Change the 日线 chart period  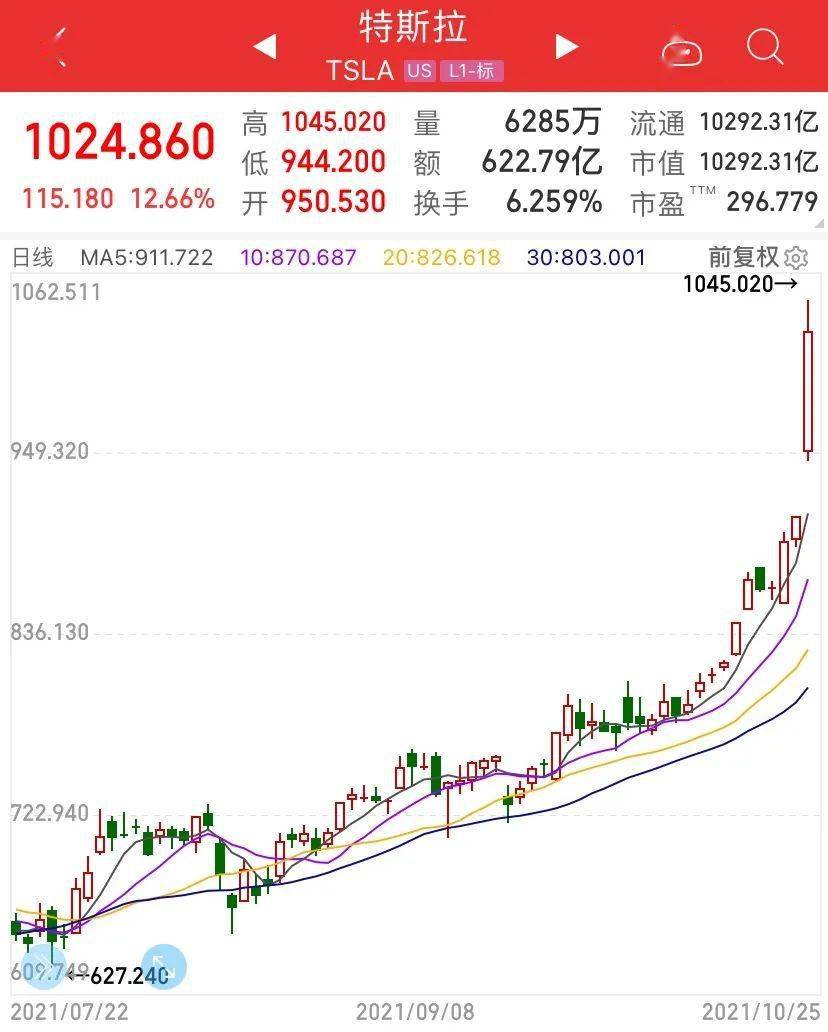(32, 258)
